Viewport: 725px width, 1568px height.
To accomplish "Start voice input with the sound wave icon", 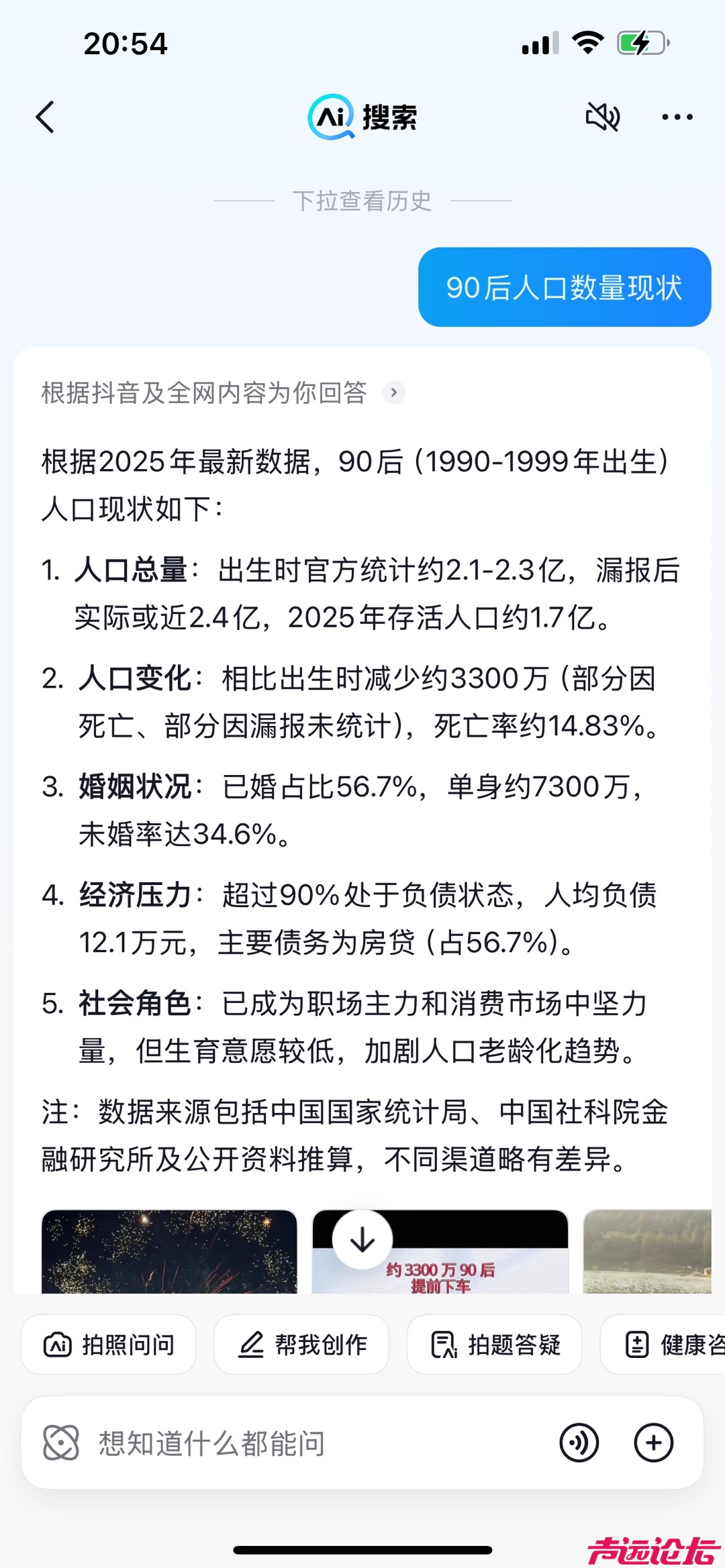I will pos(579,1443).
